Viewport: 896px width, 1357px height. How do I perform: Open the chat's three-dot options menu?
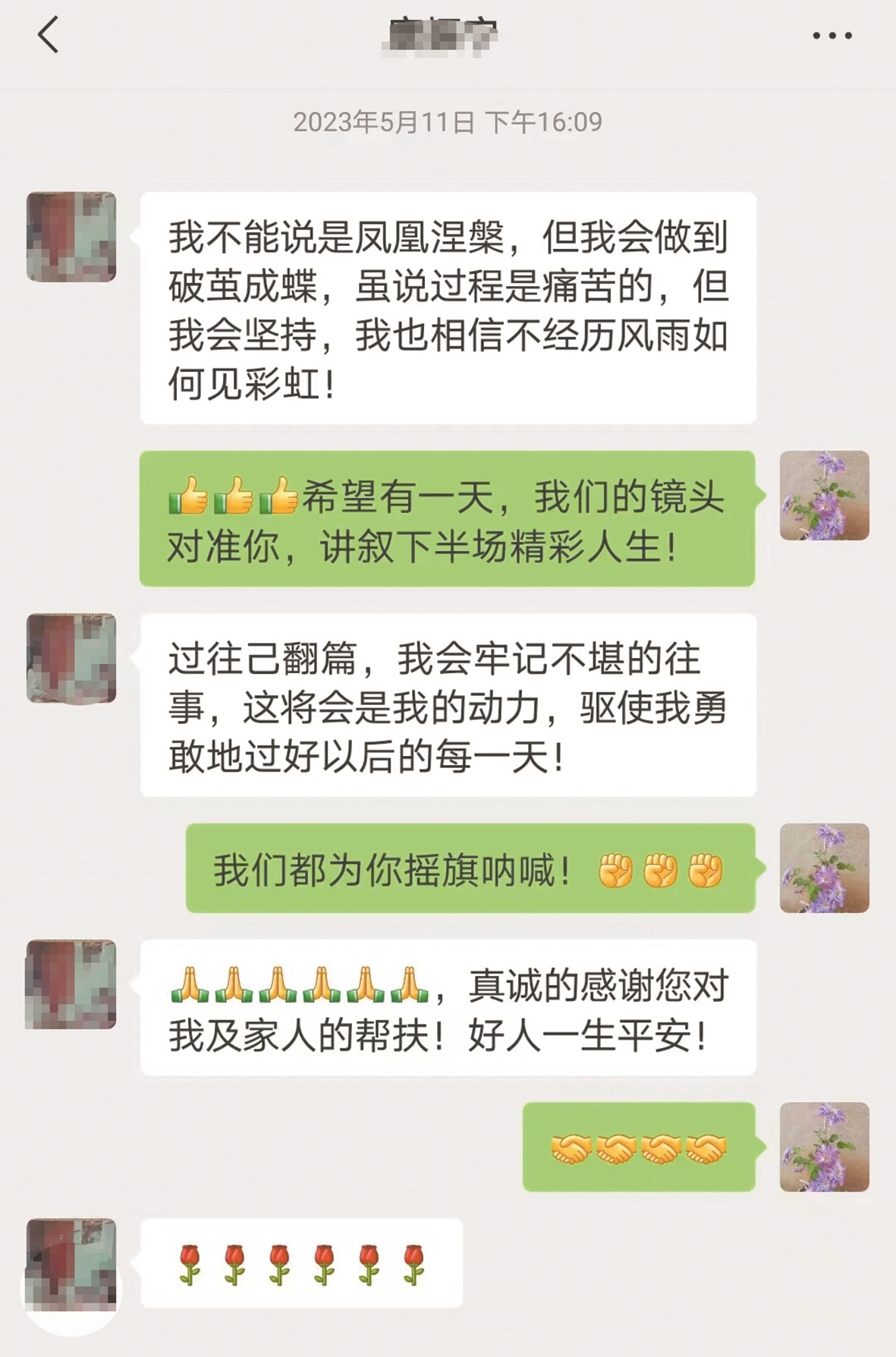pos(832,35)
